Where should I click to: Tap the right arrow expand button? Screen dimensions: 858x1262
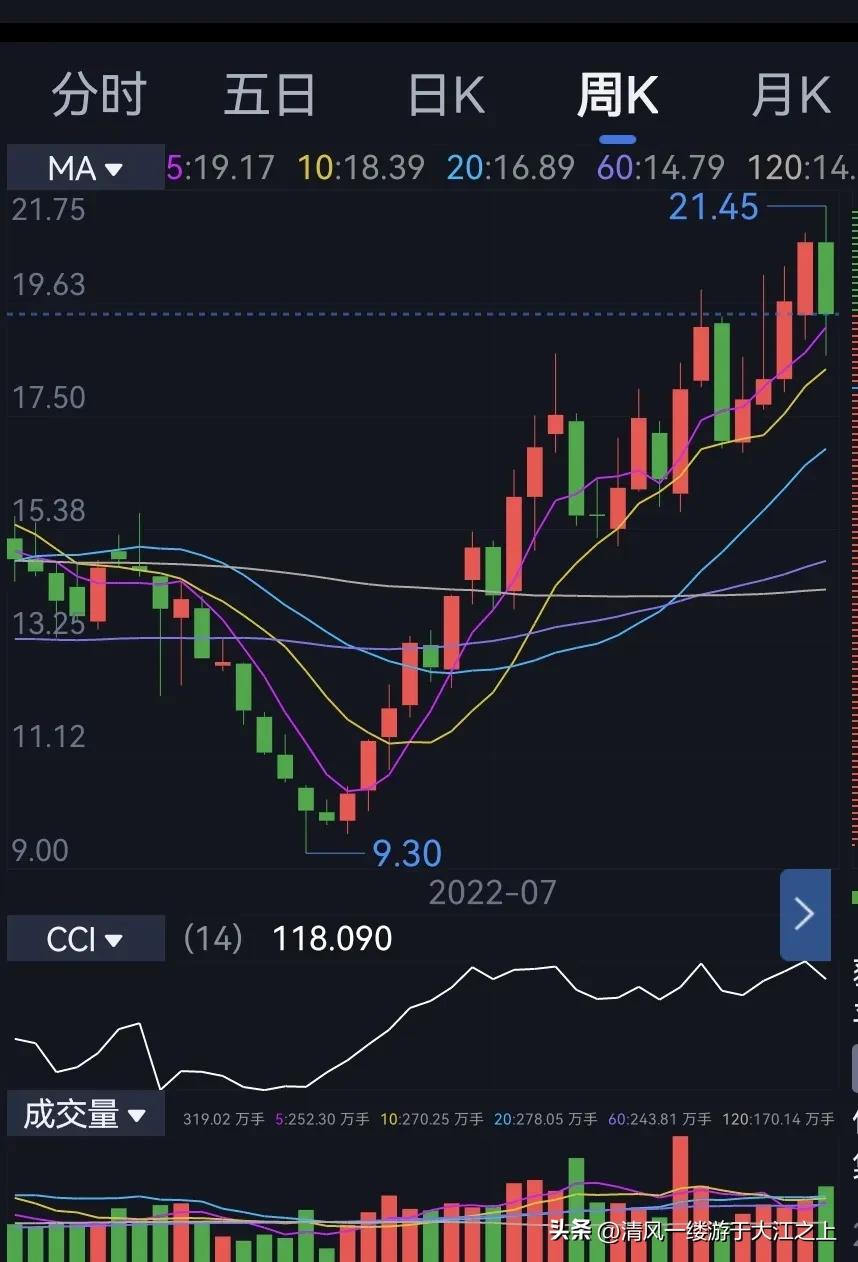tap(805, 914)
